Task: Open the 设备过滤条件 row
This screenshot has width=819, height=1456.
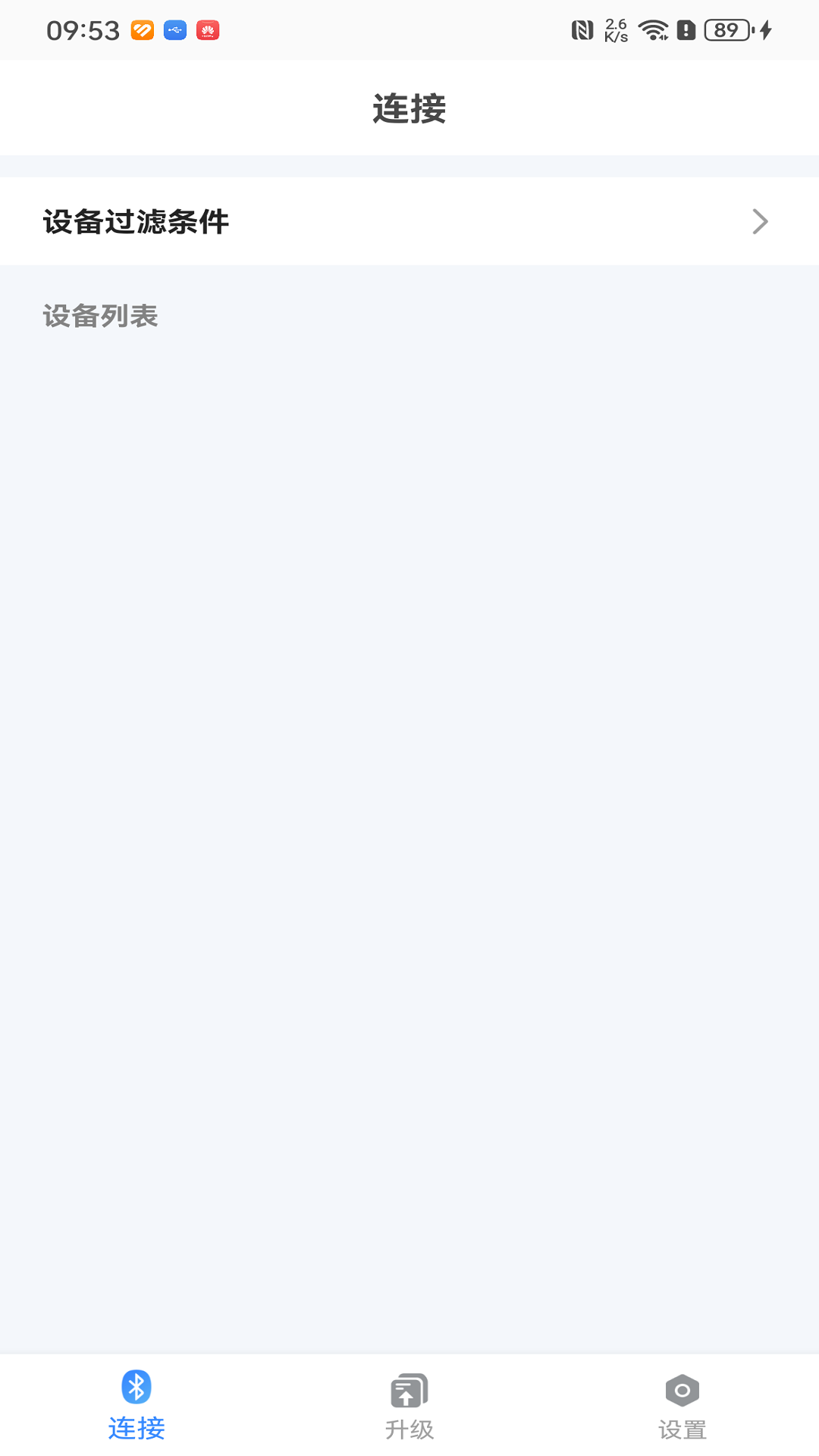Action: coord(409,221)
